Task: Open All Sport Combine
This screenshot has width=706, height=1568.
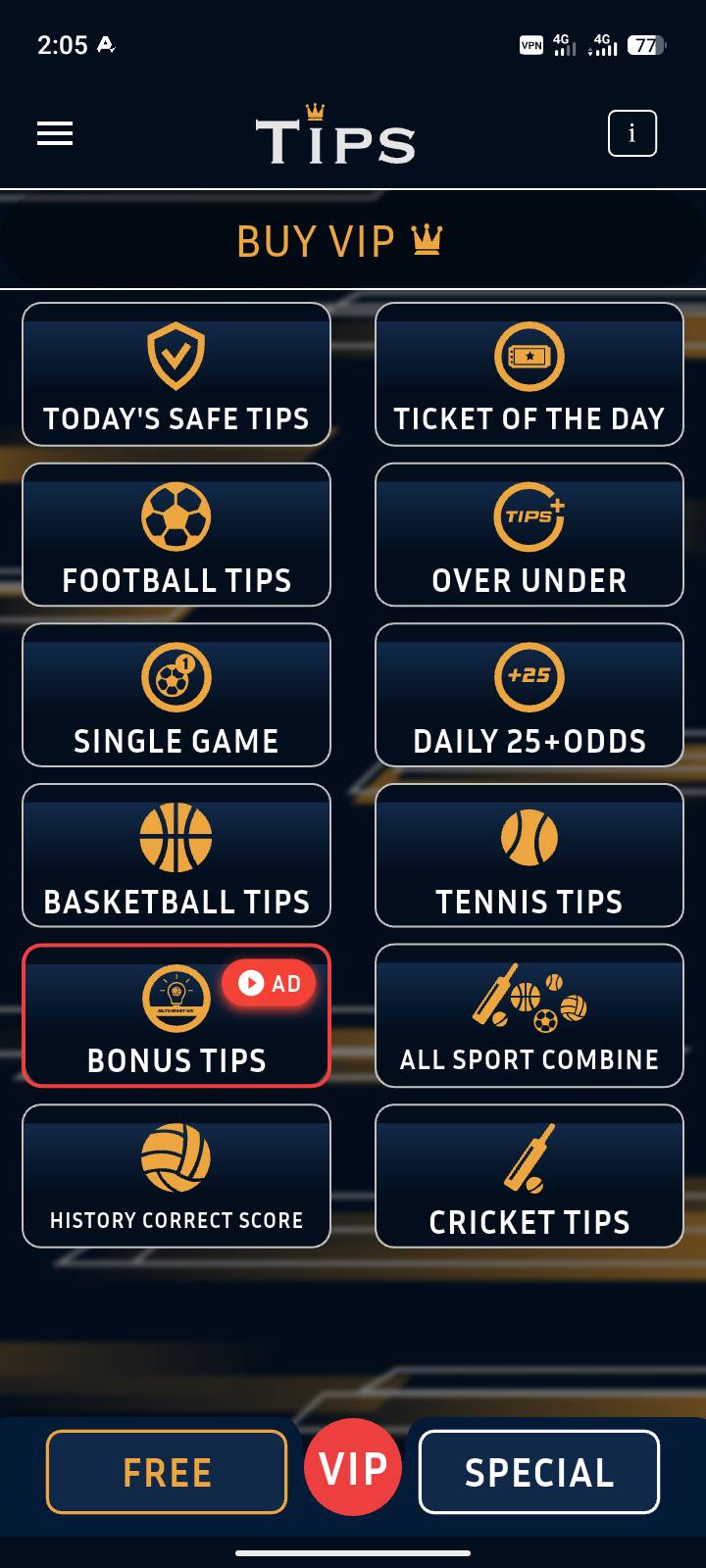Action: tap(529, 1016)
